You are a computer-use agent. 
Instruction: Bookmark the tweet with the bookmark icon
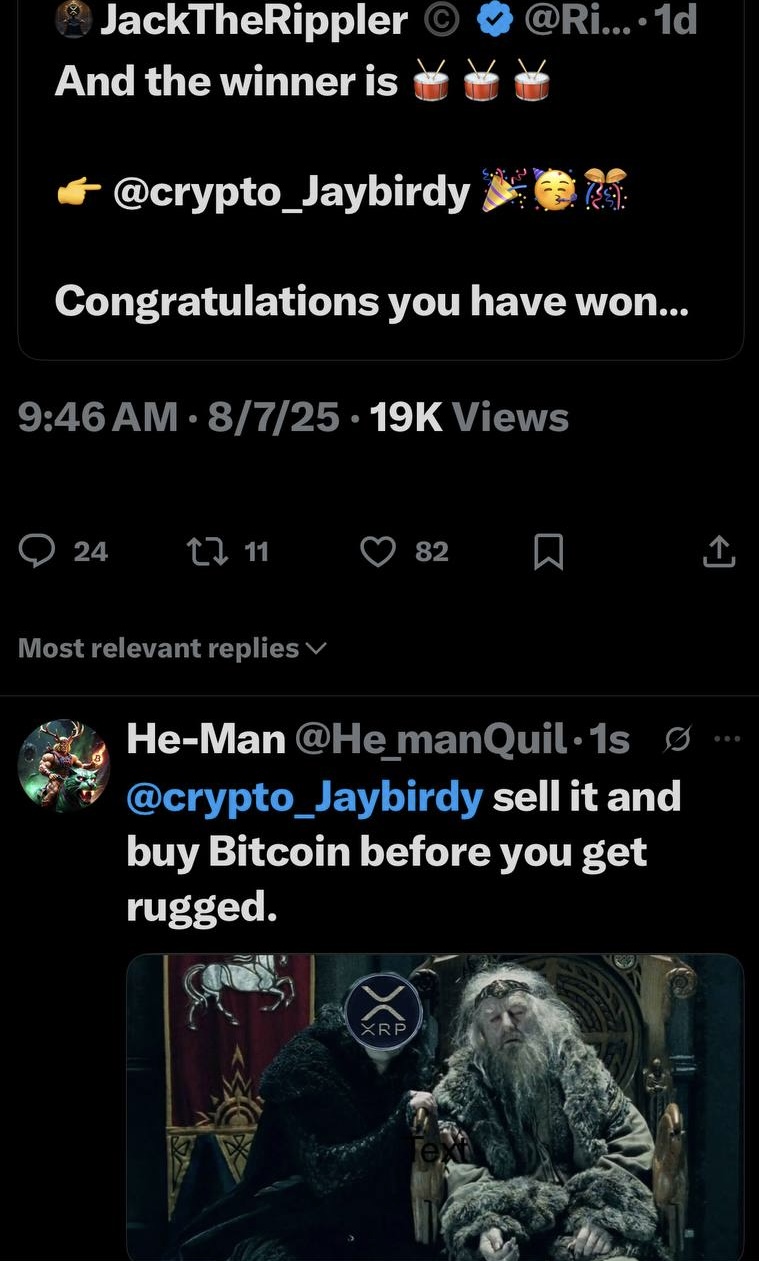coord(547,551)
